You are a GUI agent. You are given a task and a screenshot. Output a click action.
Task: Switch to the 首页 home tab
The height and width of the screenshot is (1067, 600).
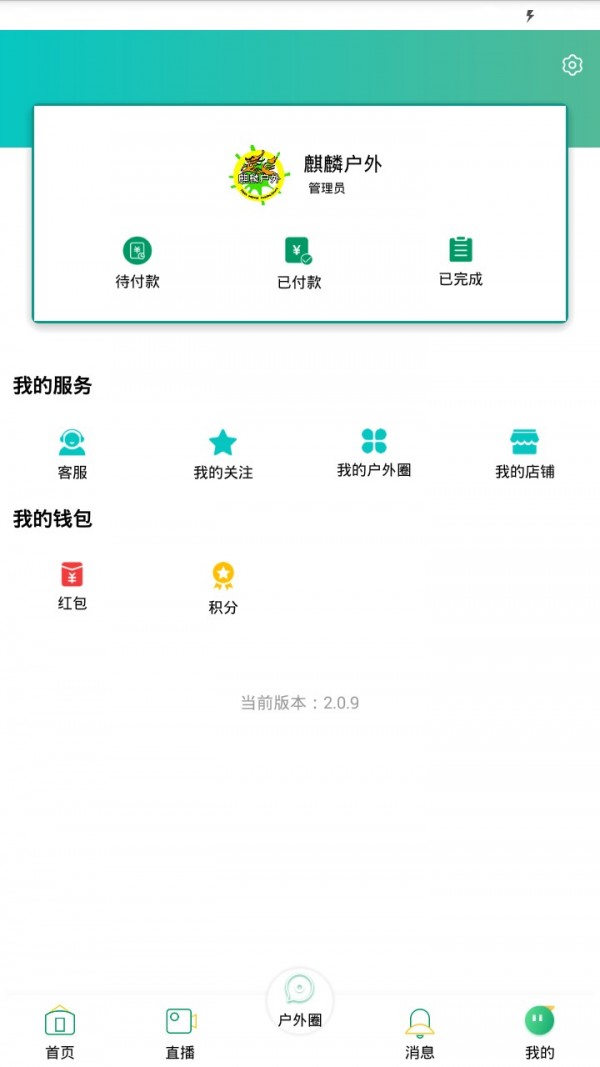coord(60,1033)
